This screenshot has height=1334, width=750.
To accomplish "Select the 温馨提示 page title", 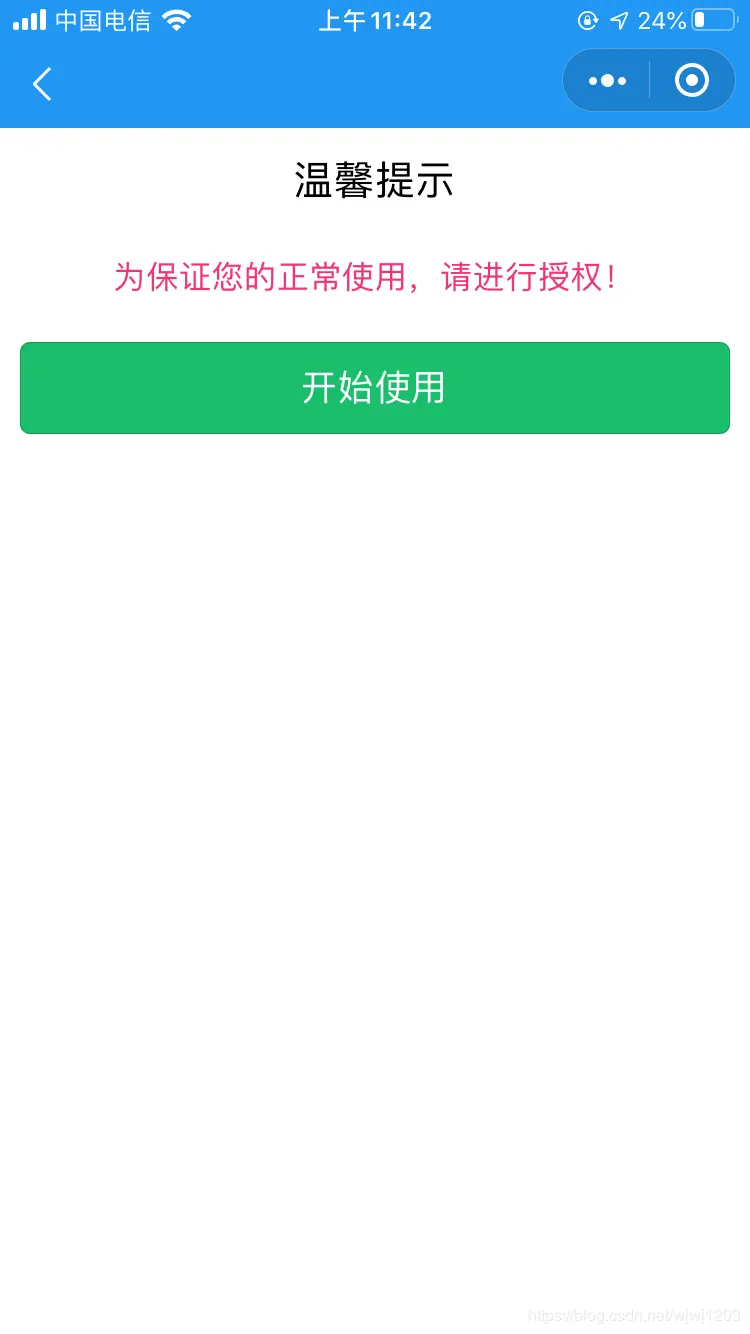I will click(x=374, y=180).
